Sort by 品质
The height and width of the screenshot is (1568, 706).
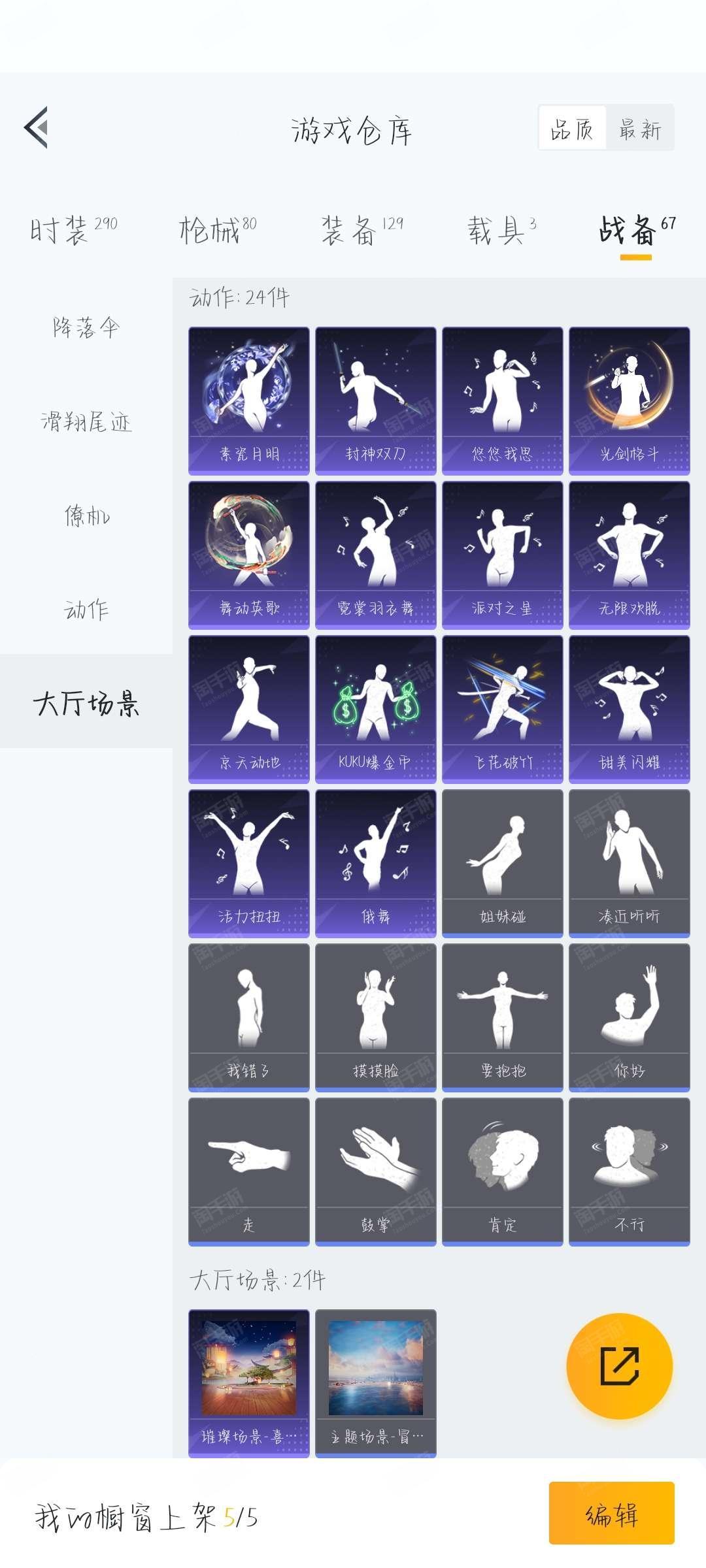[572, 127]
